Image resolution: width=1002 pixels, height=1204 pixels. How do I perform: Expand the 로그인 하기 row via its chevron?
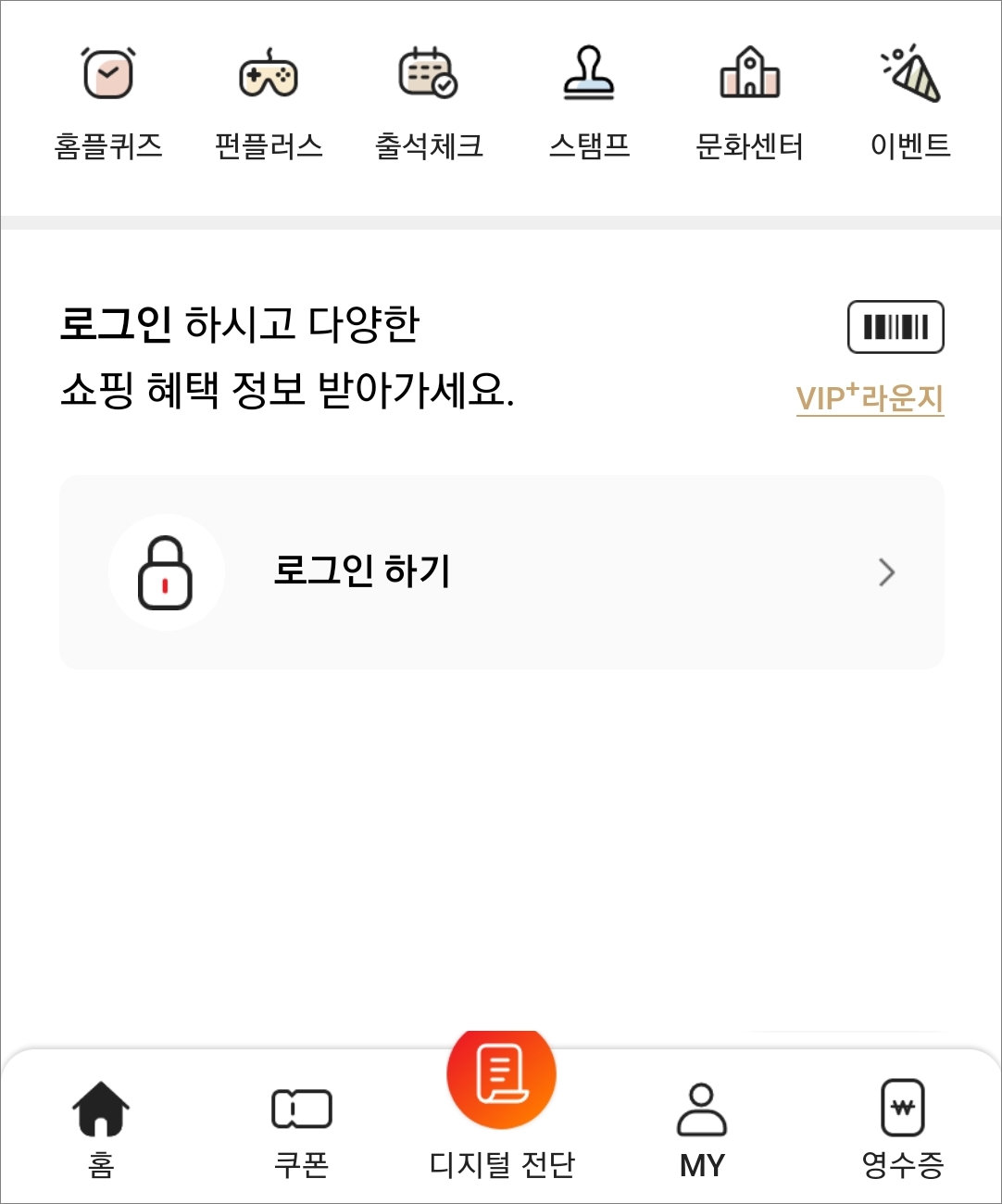click(886, 572)
